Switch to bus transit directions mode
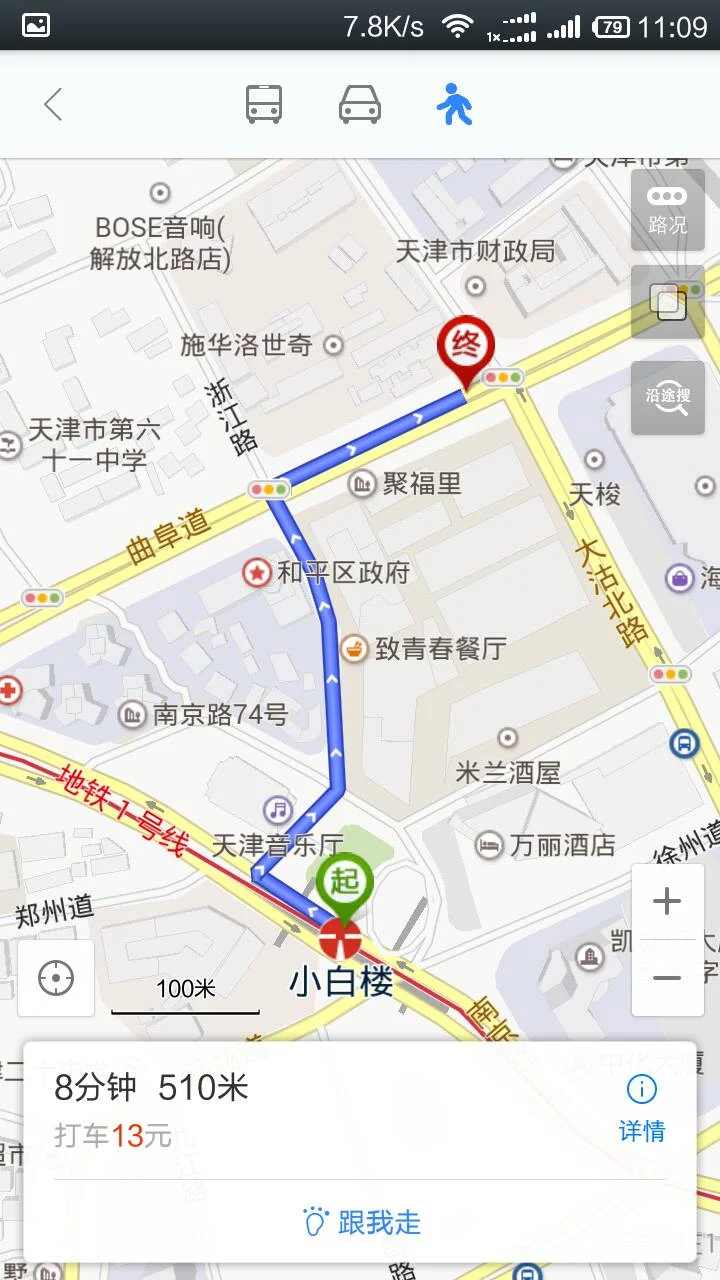Screen dimensions: 720x1280 [x=263, y=103]
